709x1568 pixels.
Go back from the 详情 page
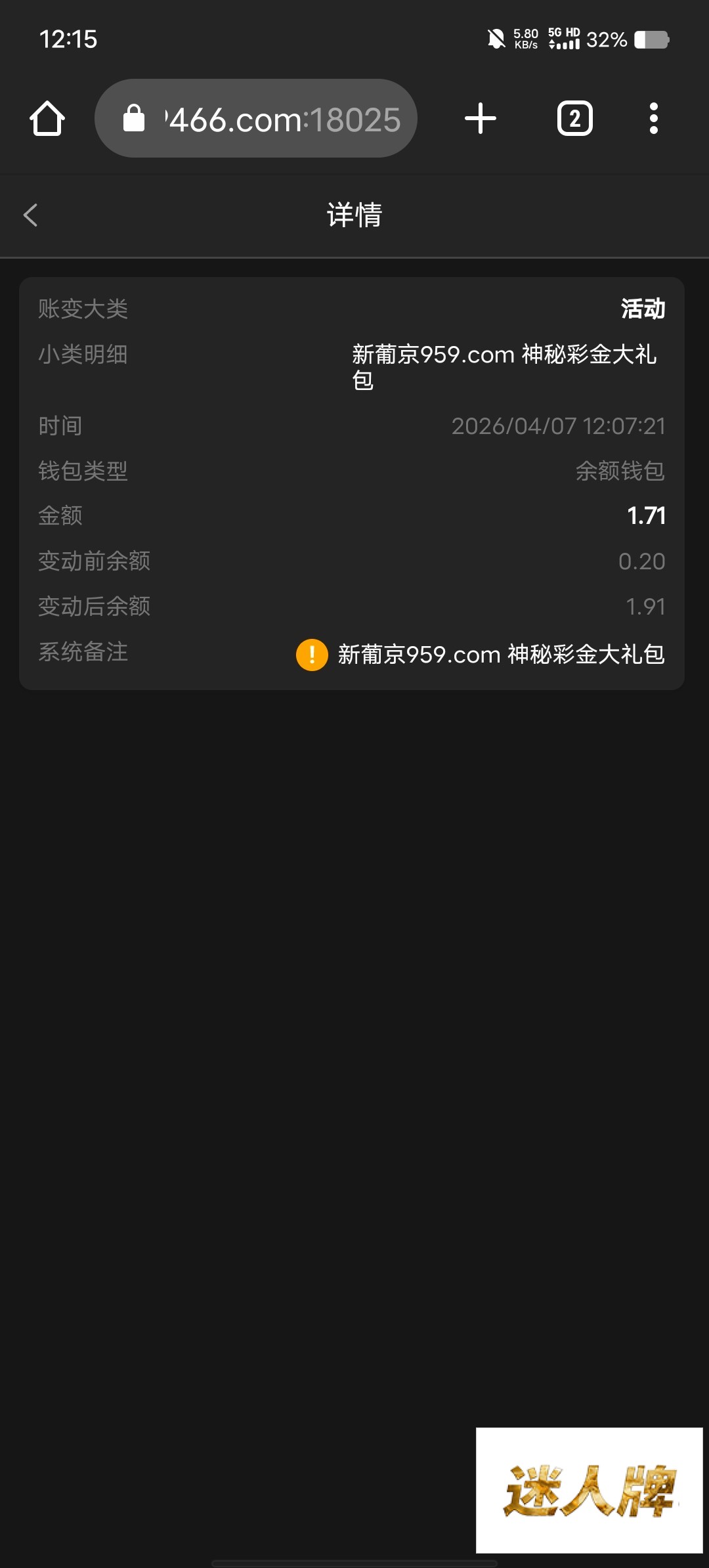click(31, 215)
